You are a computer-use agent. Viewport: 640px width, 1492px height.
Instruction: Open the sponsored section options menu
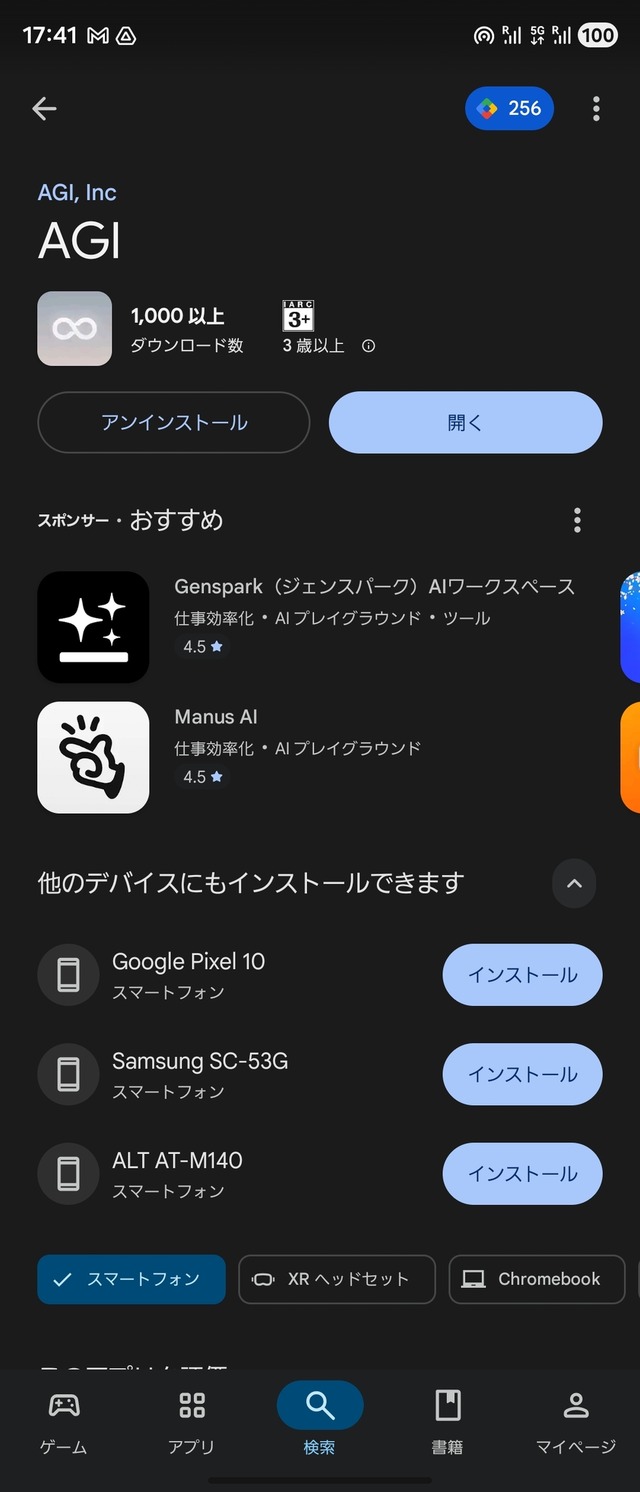(x=577, y=520)
